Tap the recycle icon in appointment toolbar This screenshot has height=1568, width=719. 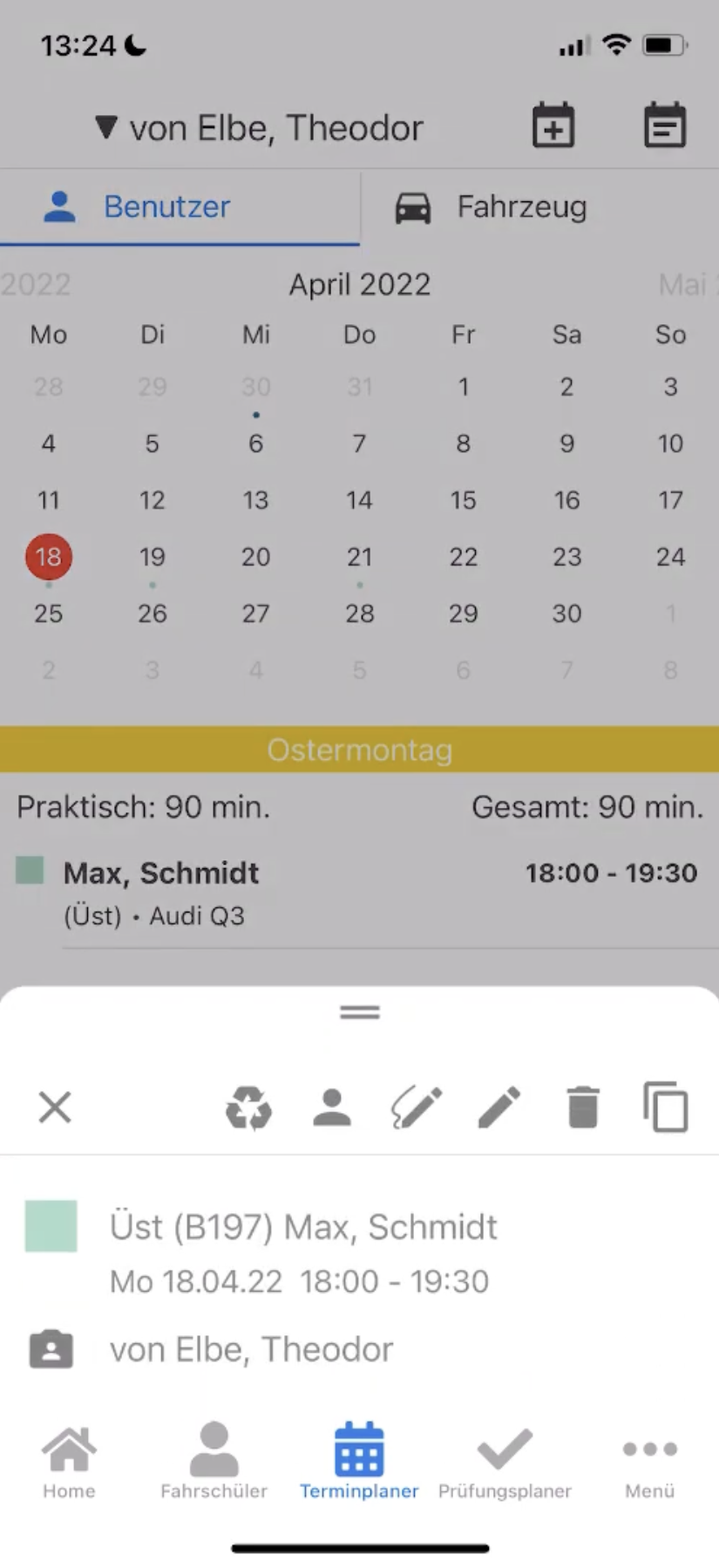pyautogui.click(x=248, y=1108)
